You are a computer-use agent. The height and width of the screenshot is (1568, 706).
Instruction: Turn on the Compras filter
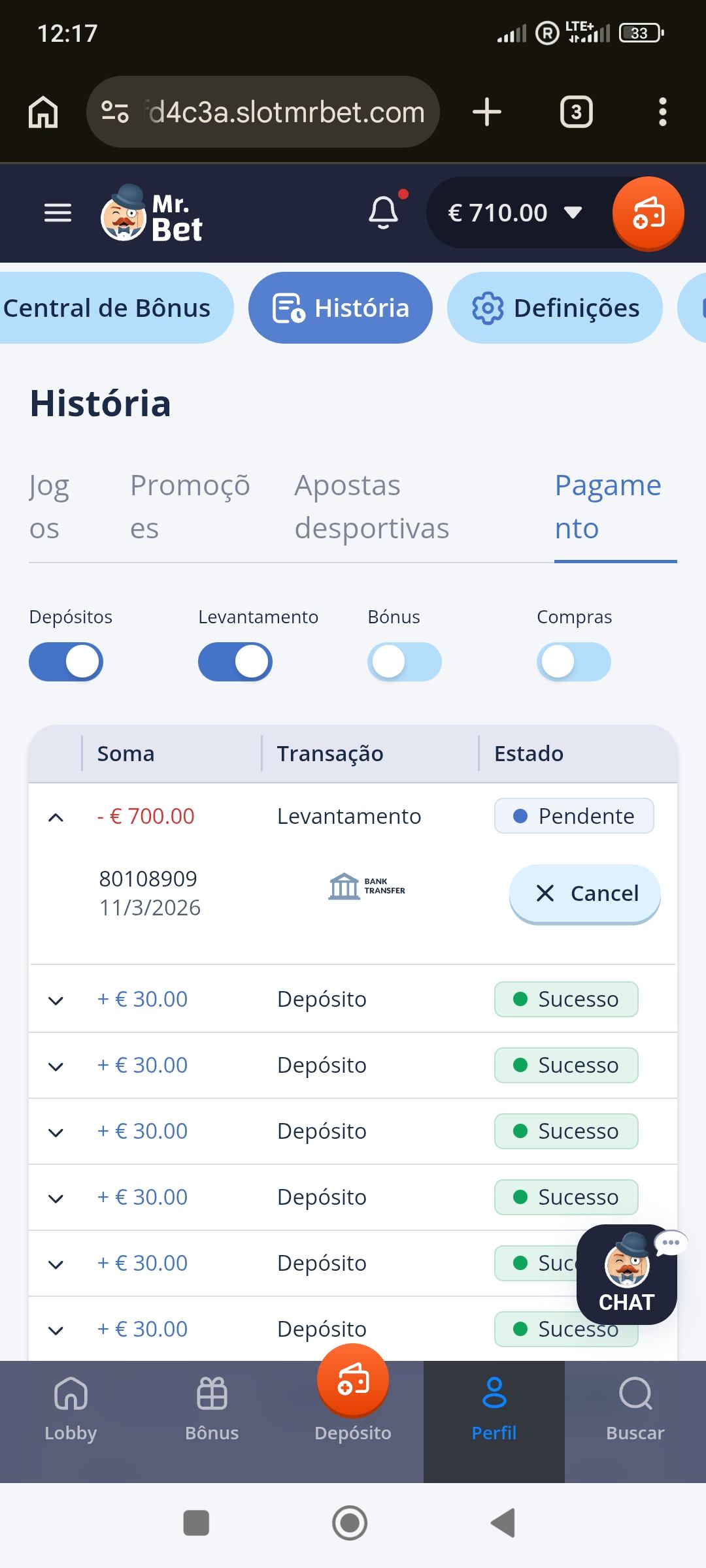(x=573, y=662)
